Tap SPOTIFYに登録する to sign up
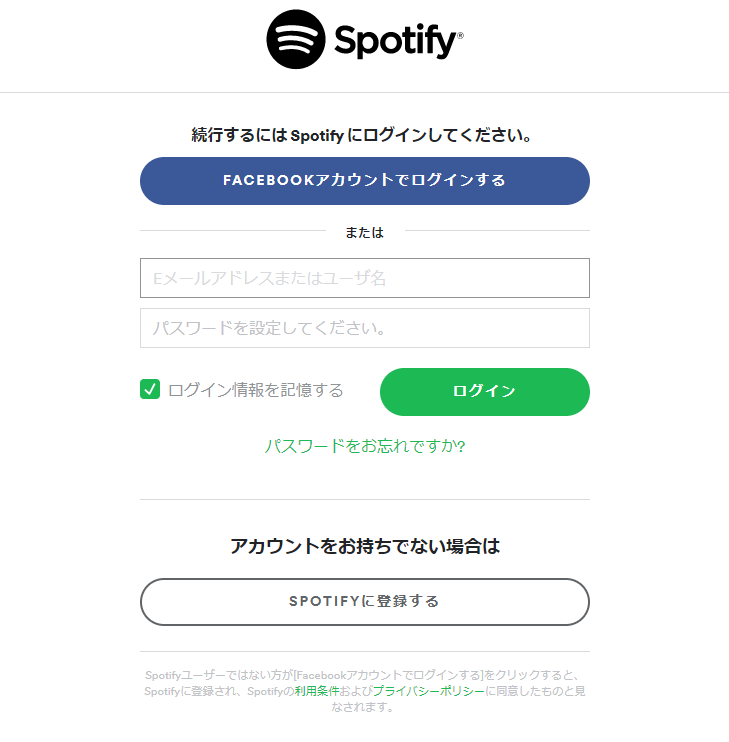729x742 pixels. (x=364, y=601)
